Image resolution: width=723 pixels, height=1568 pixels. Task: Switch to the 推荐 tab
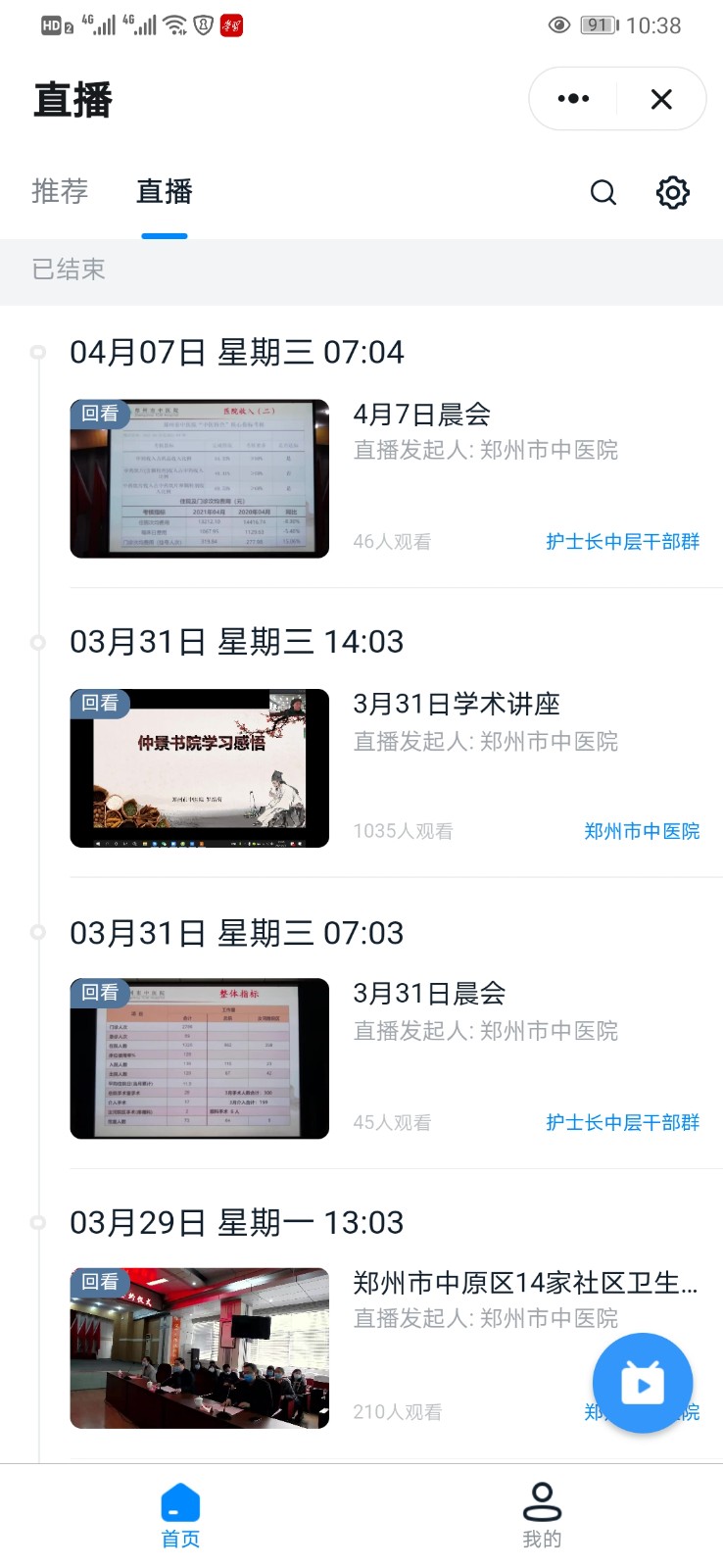59,192
